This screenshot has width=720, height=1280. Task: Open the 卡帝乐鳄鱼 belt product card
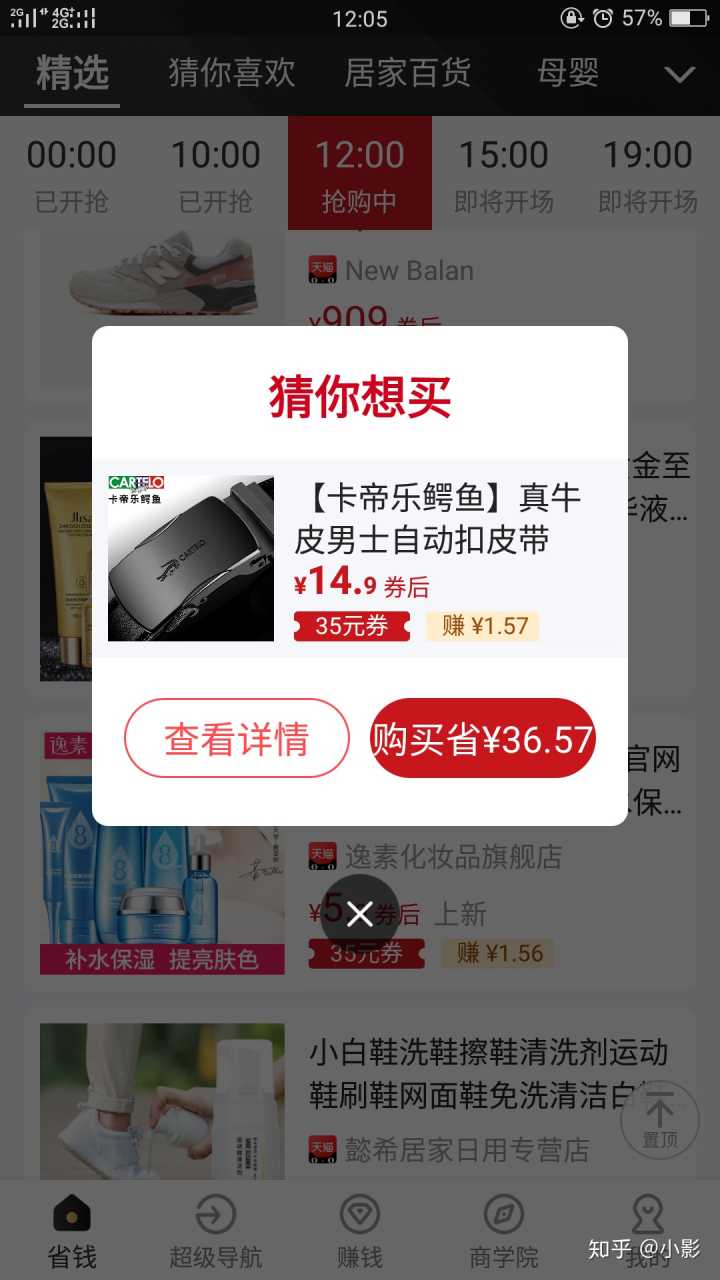(360, 558)
